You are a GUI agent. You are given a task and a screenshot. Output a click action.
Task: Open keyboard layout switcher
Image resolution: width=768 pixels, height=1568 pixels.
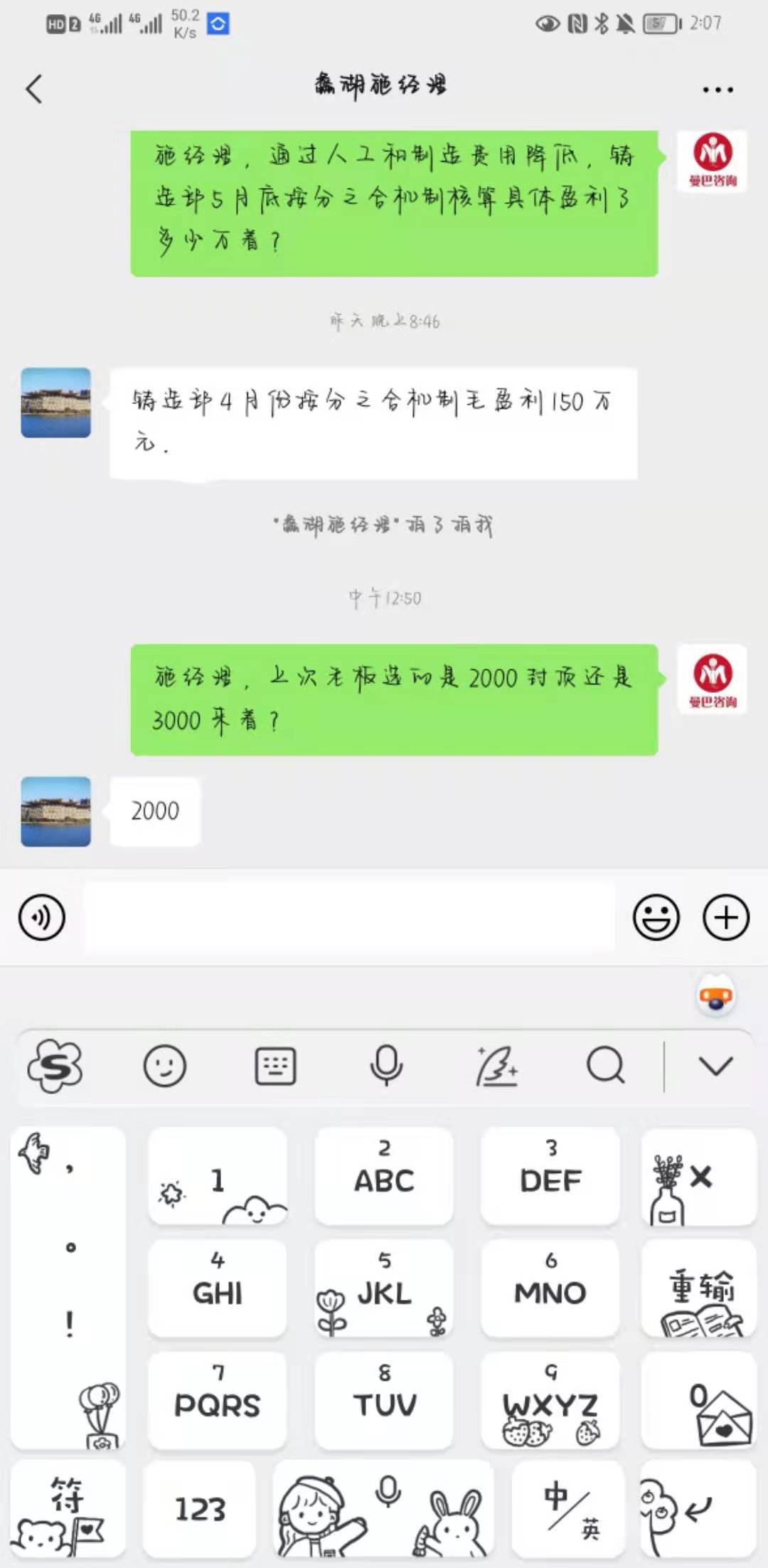pyautogui.click(x=275, y=1066)
